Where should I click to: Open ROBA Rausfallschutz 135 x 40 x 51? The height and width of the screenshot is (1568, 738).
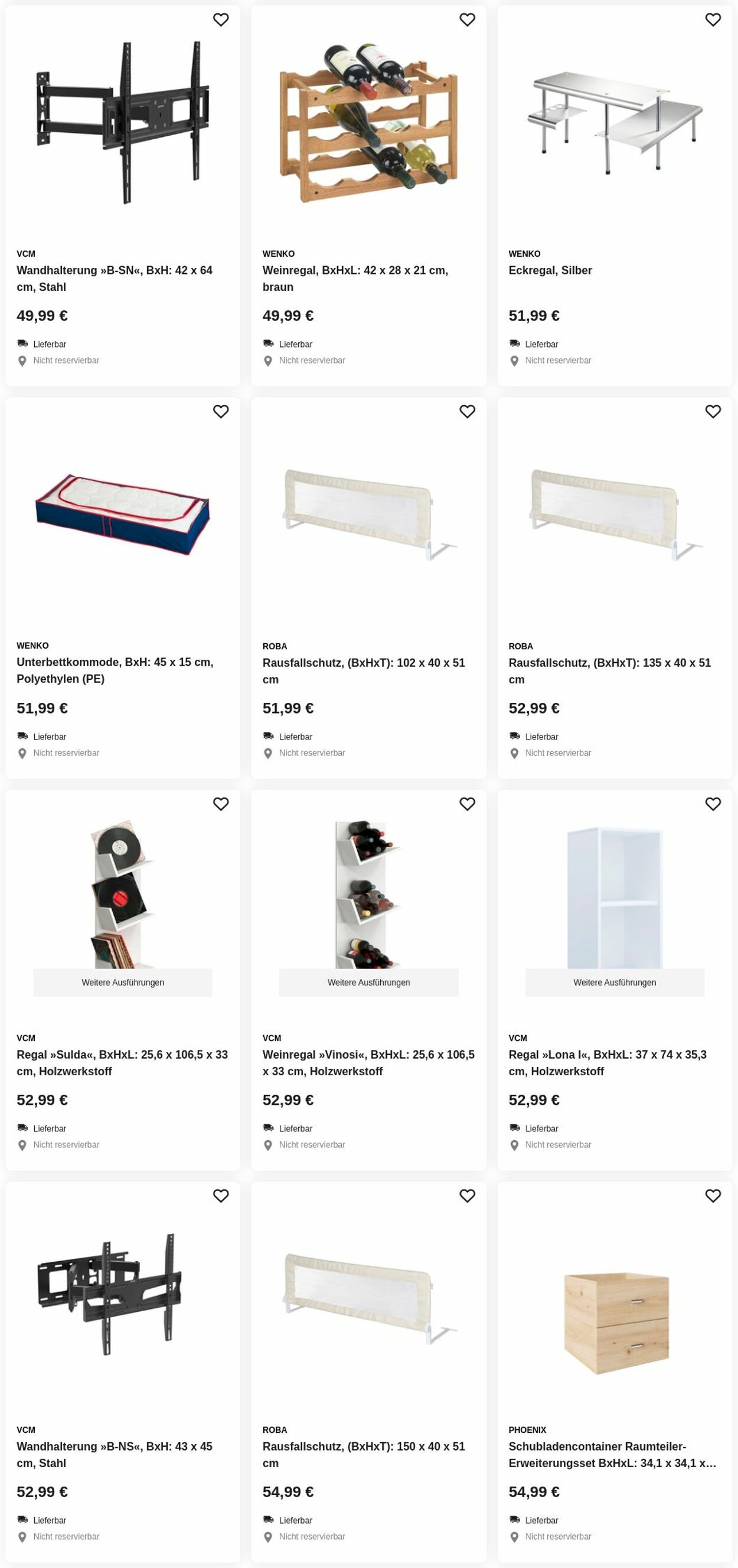(609, 670)
